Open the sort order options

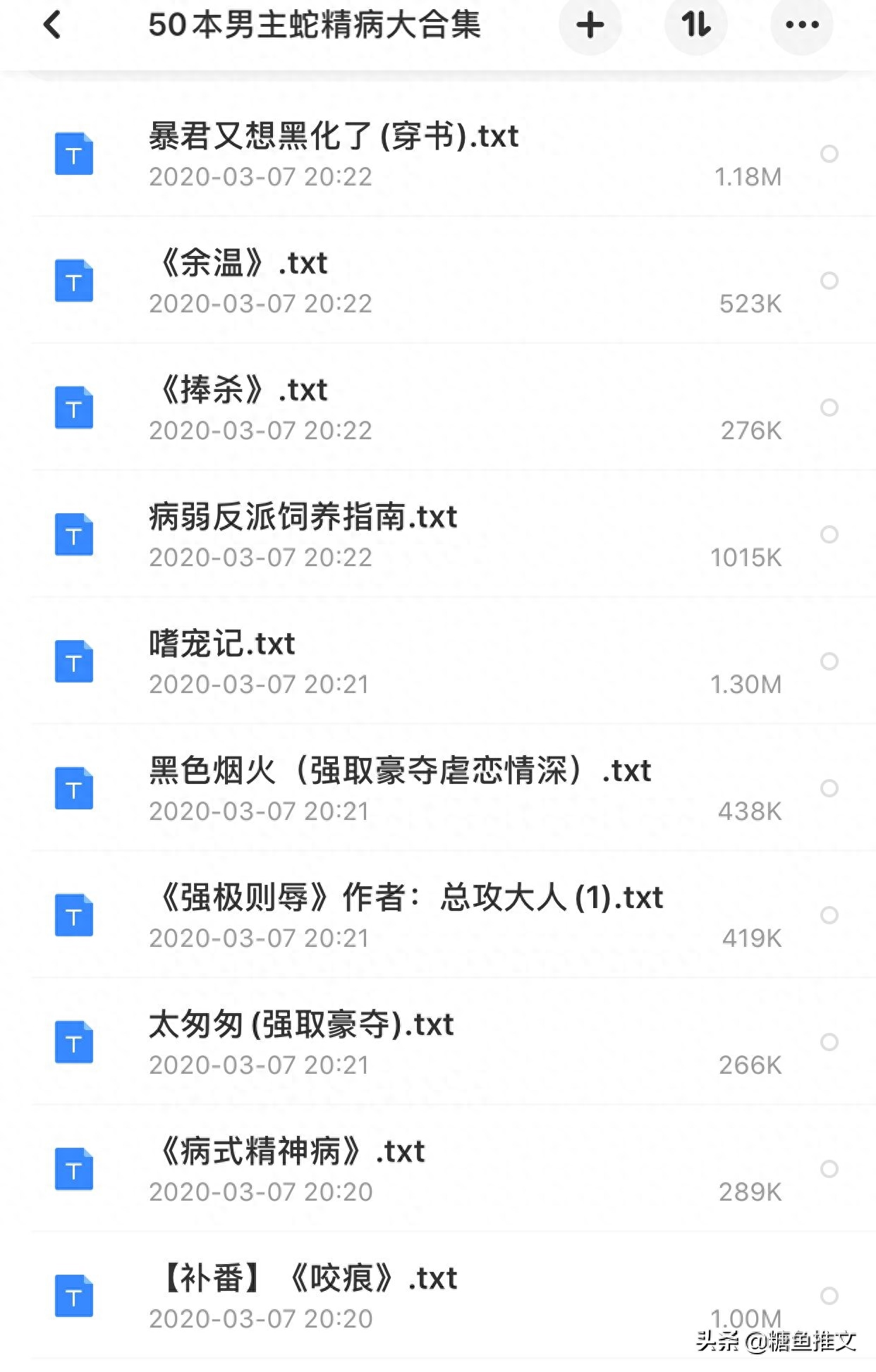(695, 25)
